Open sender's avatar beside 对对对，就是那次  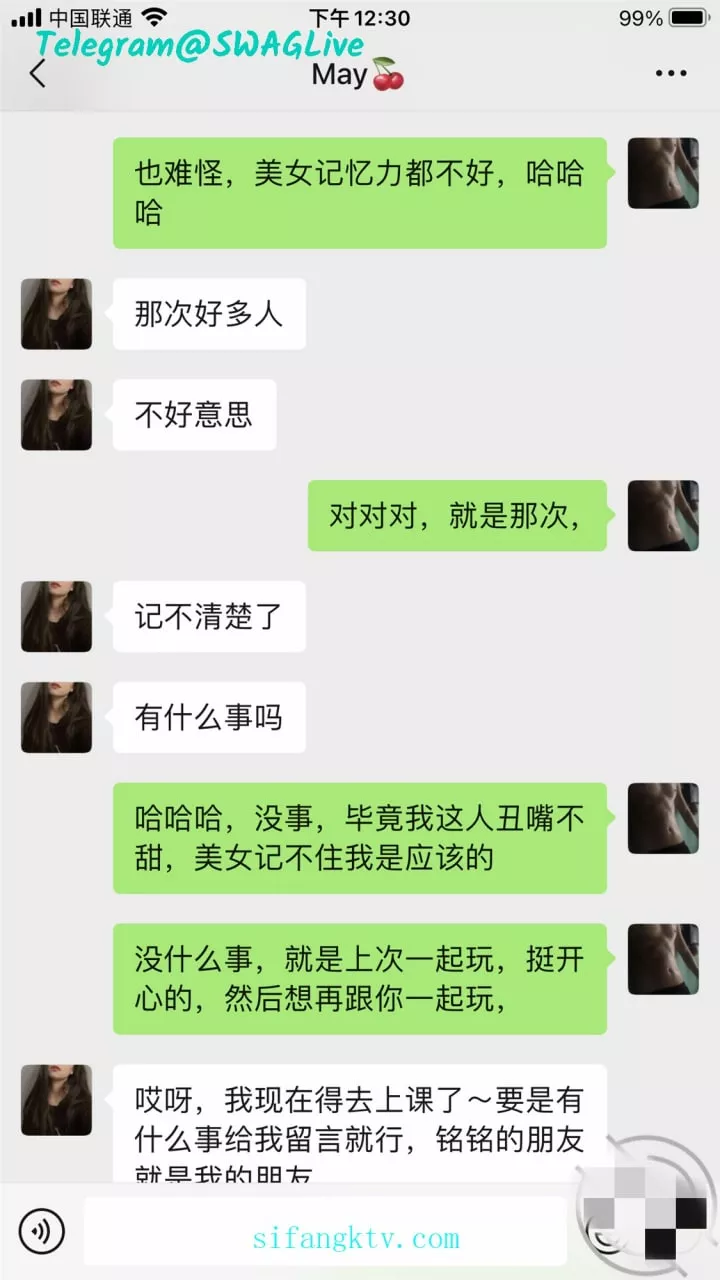663,516
